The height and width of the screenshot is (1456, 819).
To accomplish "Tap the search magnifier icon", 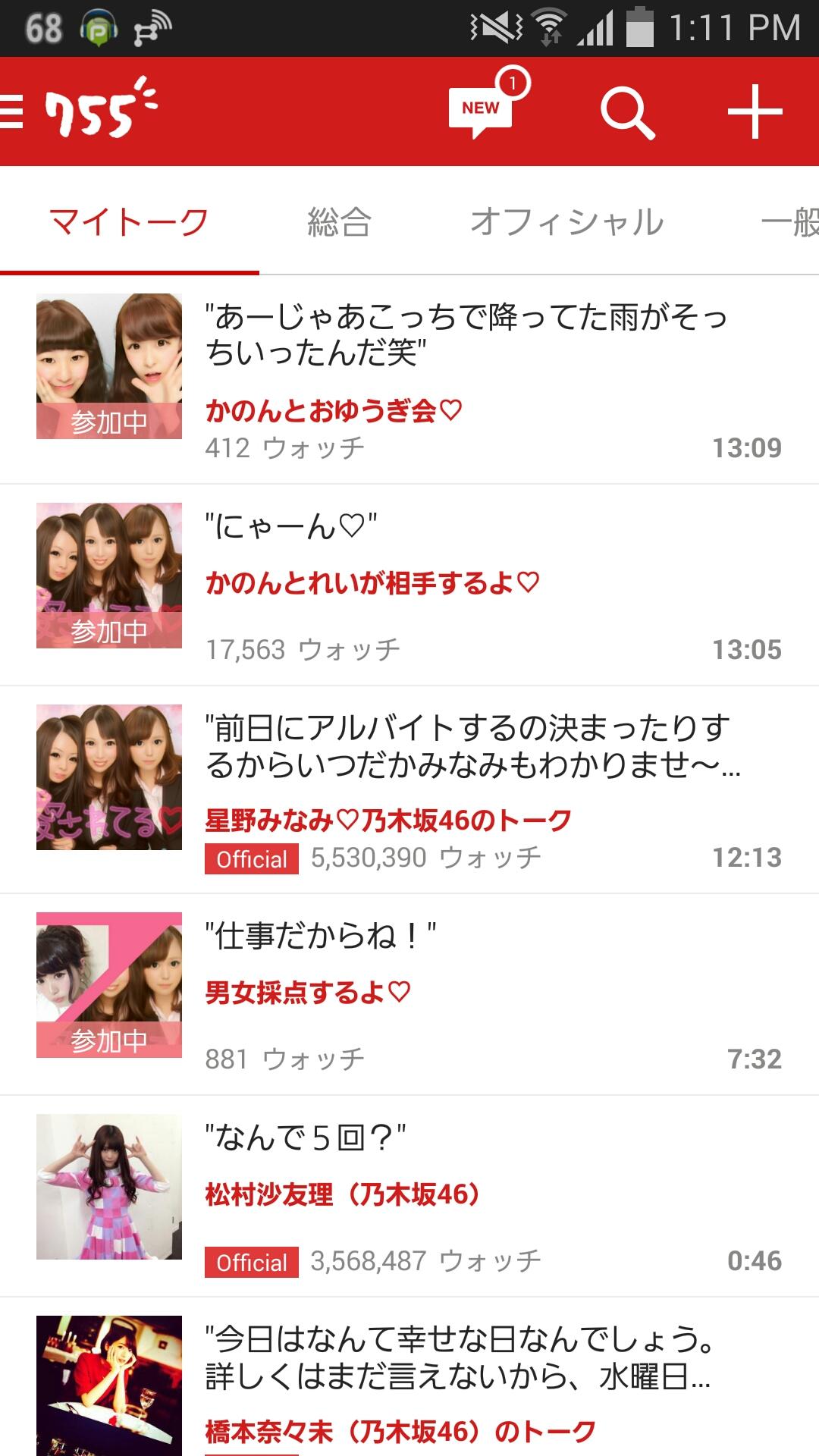I will click(626, 112).
